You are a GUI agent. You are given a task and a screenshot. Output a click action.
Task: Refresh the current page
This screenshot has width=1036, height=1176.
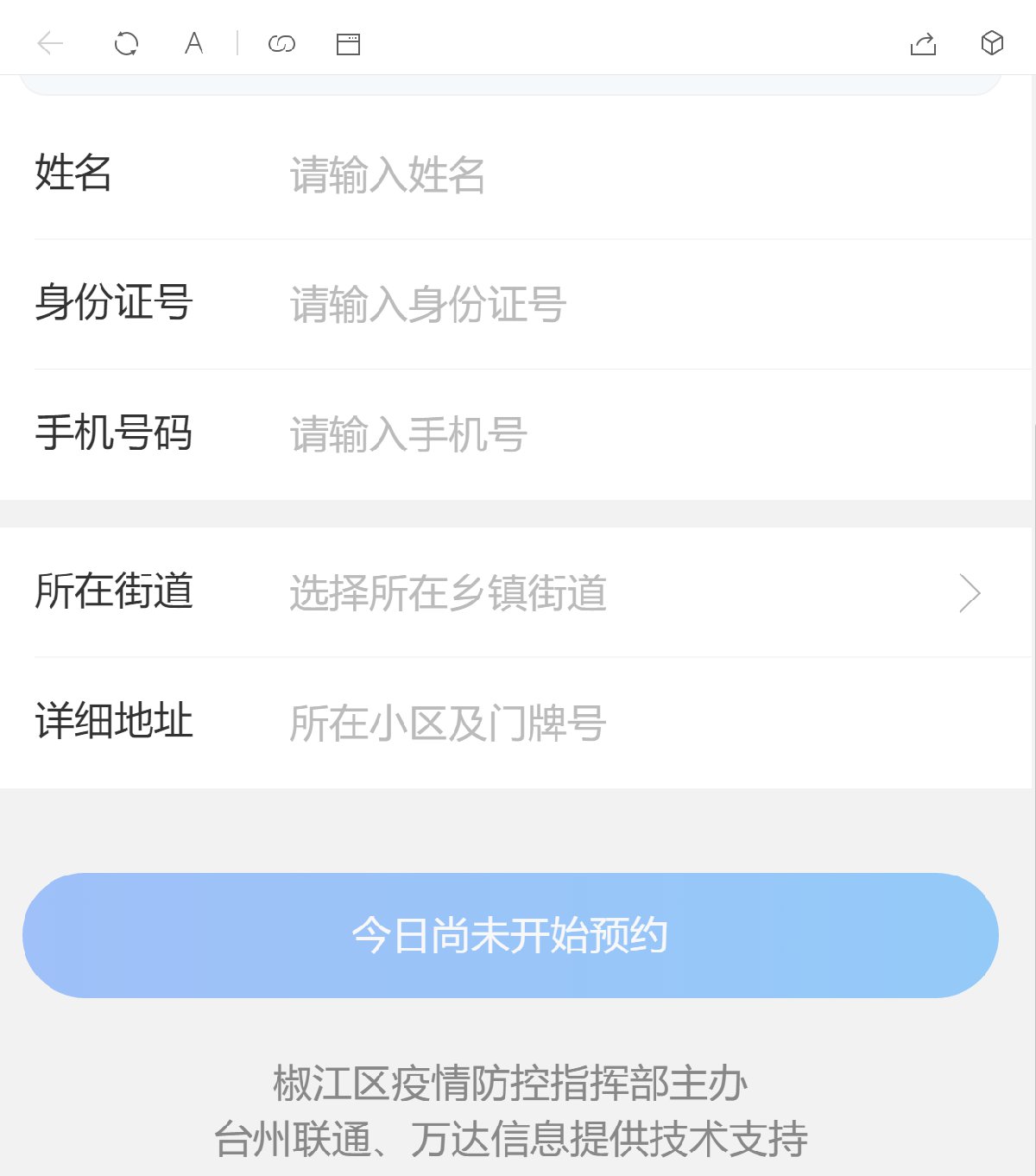point(126,43)
